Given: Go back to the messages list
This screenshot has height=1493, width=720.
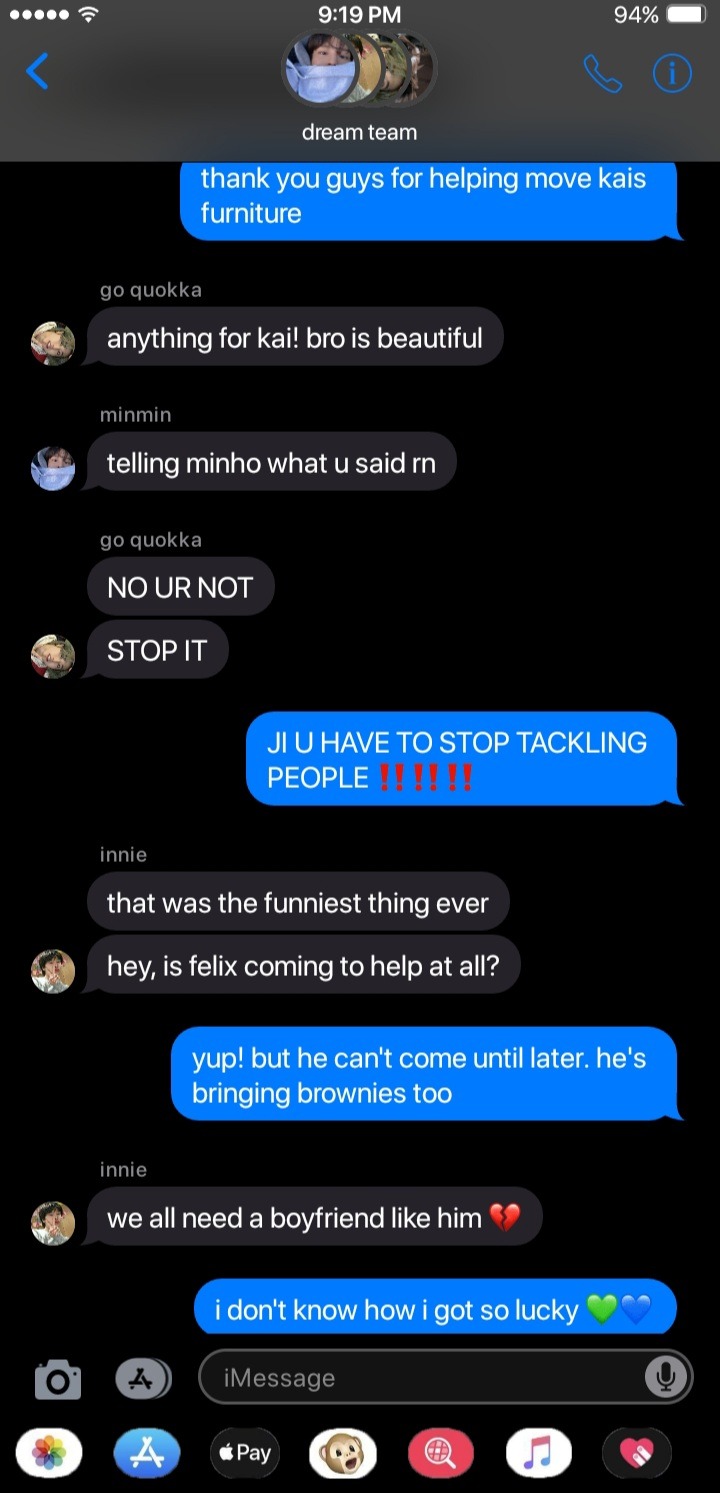Looking at the screenshot, I should pyautogui.click(x=37, y=72).
